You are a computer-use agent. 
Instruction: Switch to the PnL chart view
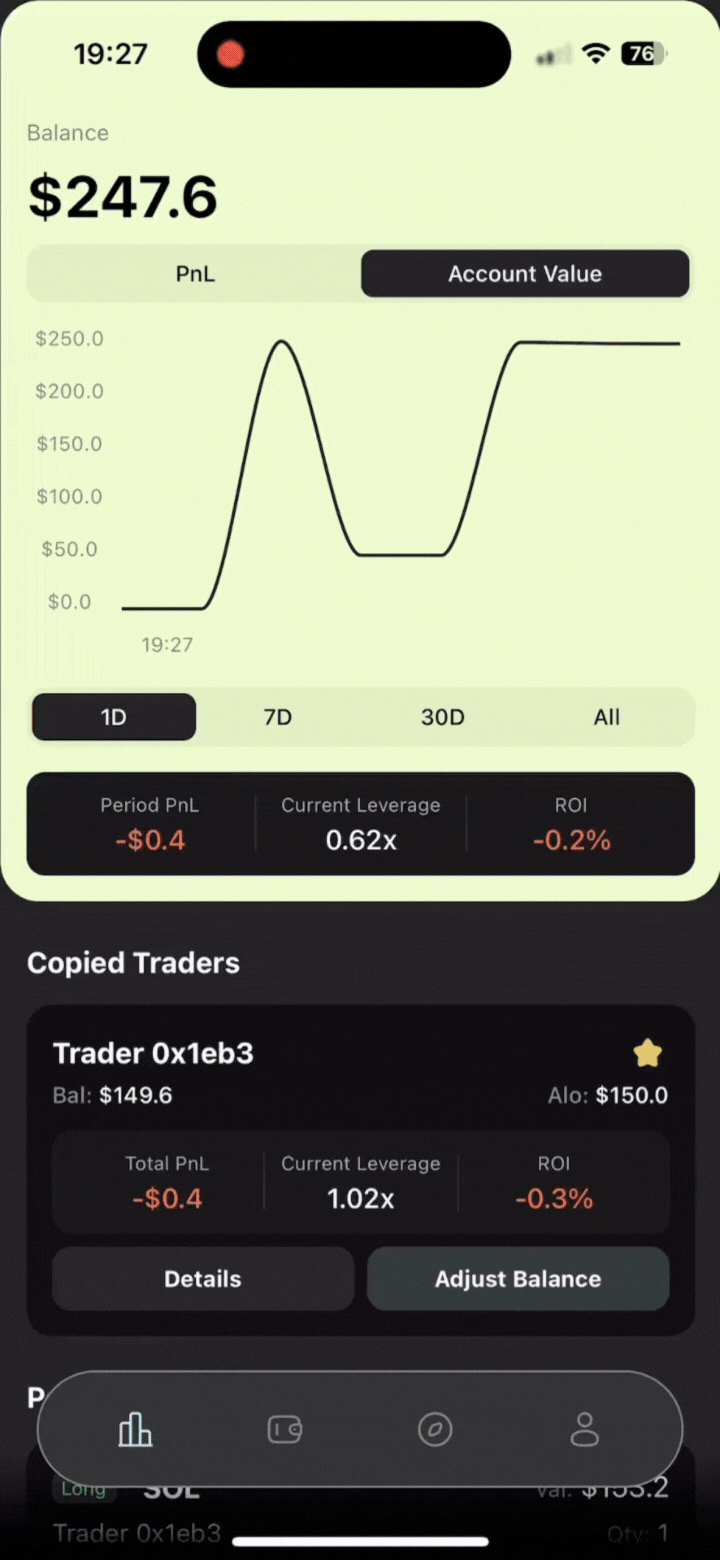coord(195,274)
